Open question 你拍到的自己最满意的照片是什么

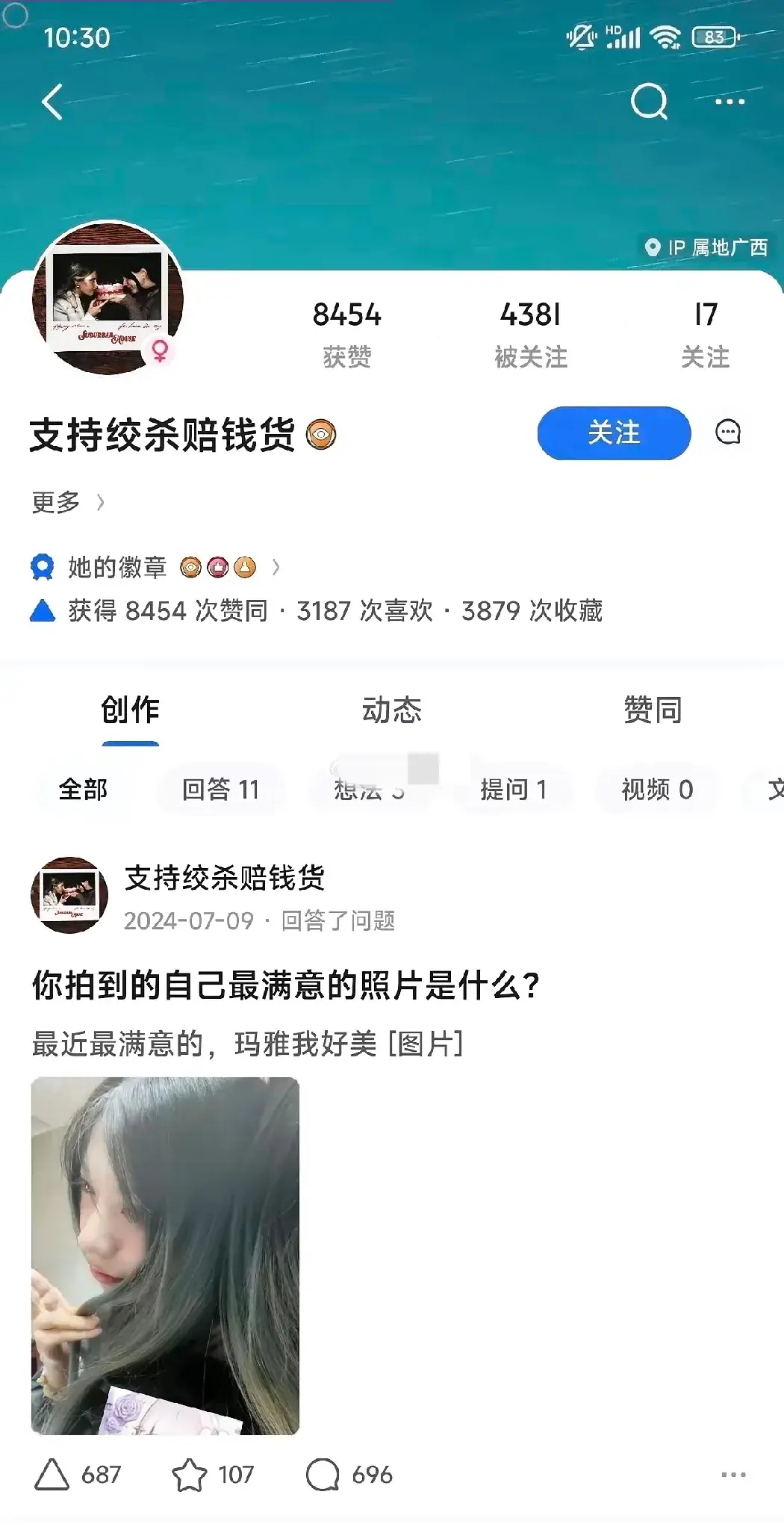pyautogui.click(x=285, y=985)
